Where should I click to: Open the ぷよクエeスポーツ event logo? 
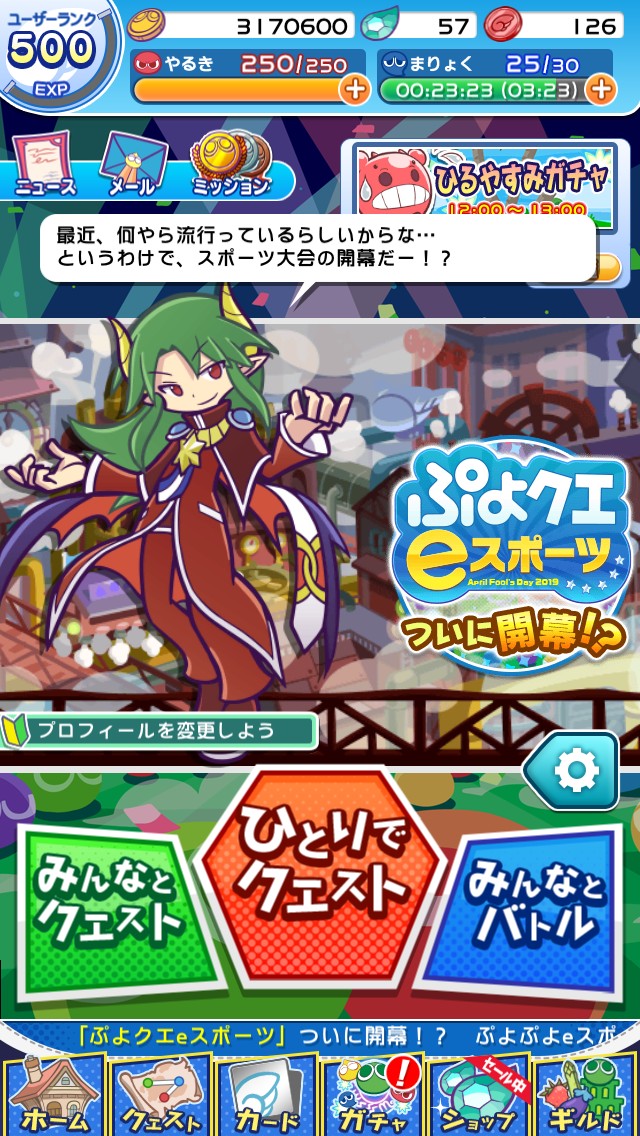[511, 552]
